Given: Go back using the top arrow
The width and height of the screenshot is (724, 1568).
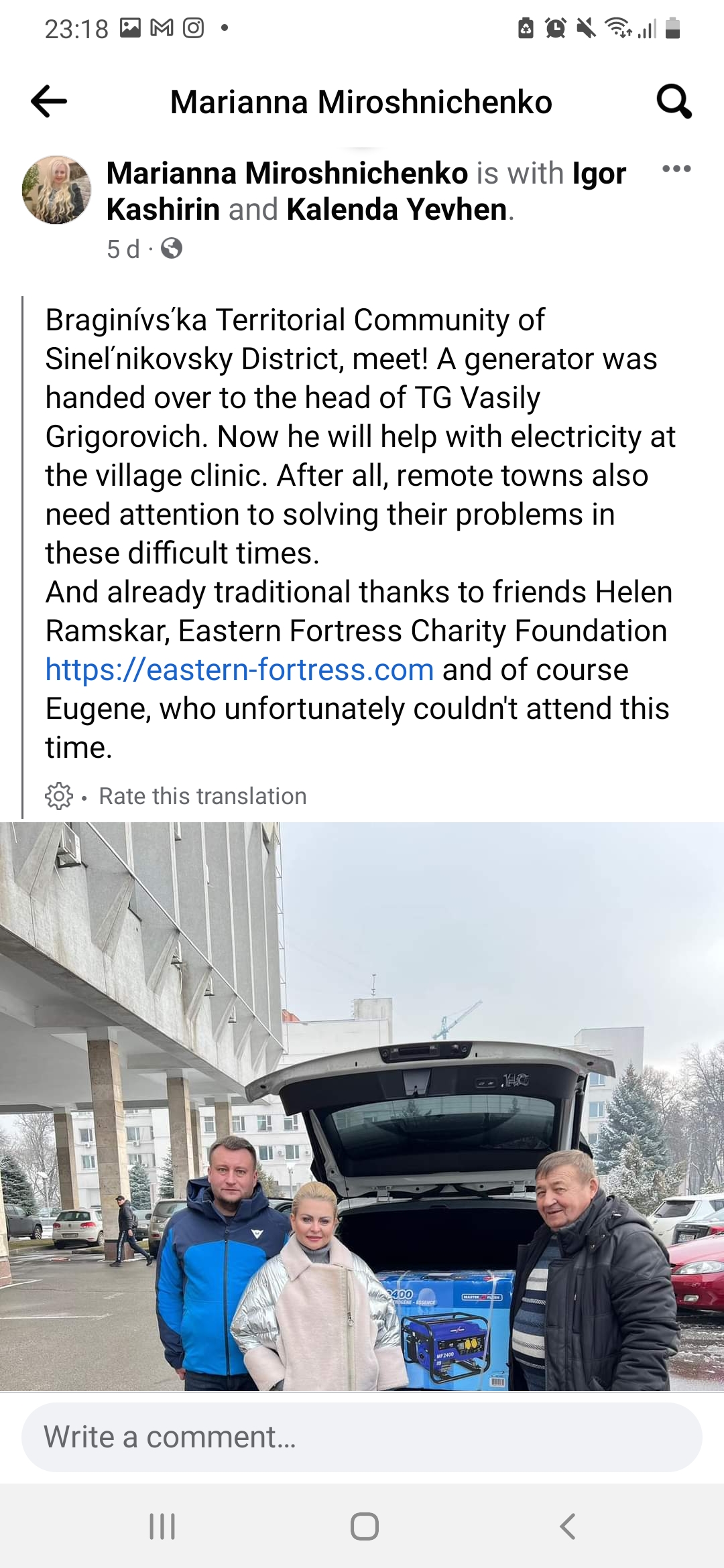Looking at the screenshot, I should coord(49,102).
